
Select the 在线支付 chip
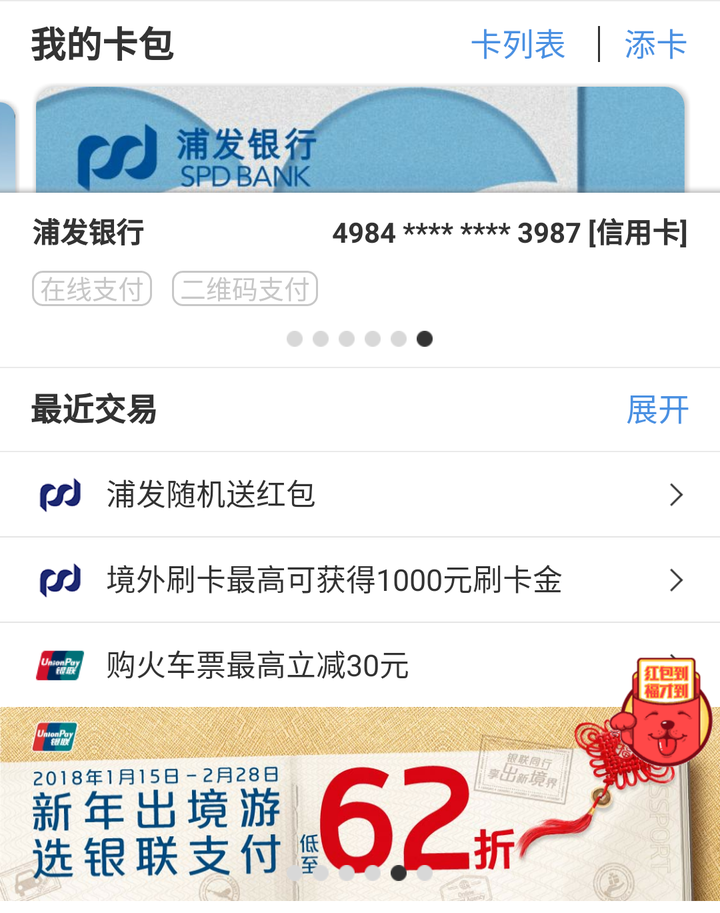coord(92,289)
